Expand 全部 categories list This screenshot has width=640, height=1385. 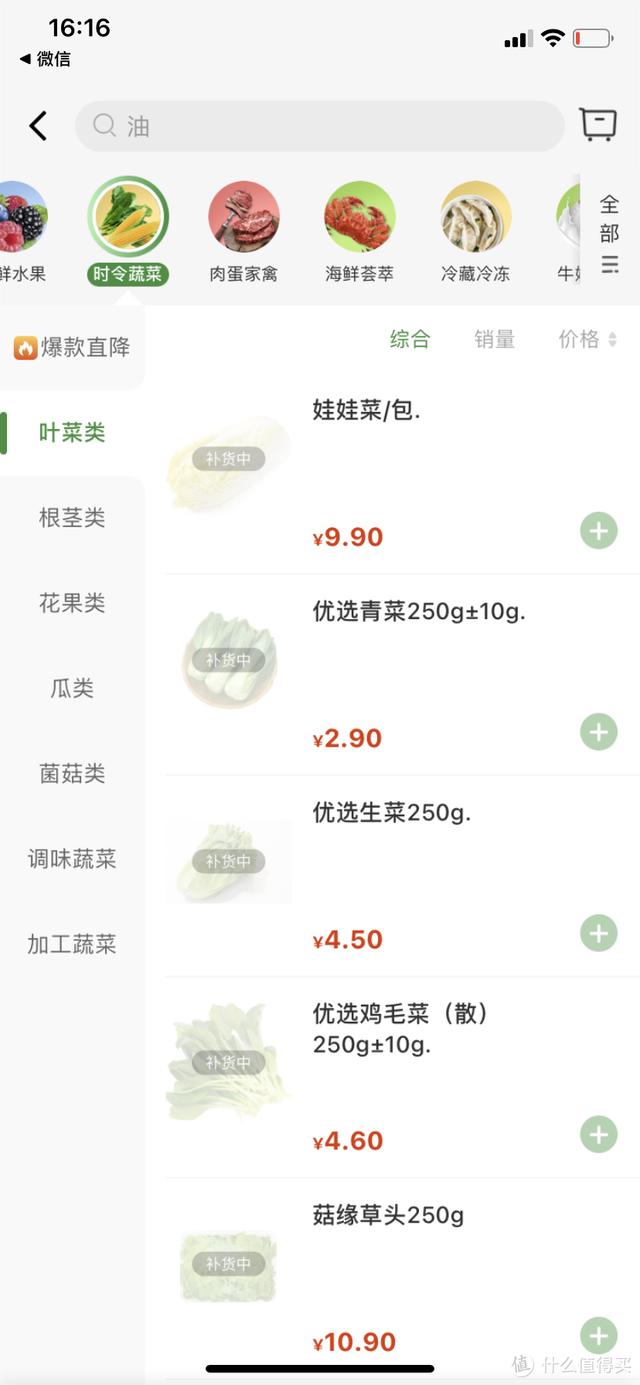[x=610, y=234]
